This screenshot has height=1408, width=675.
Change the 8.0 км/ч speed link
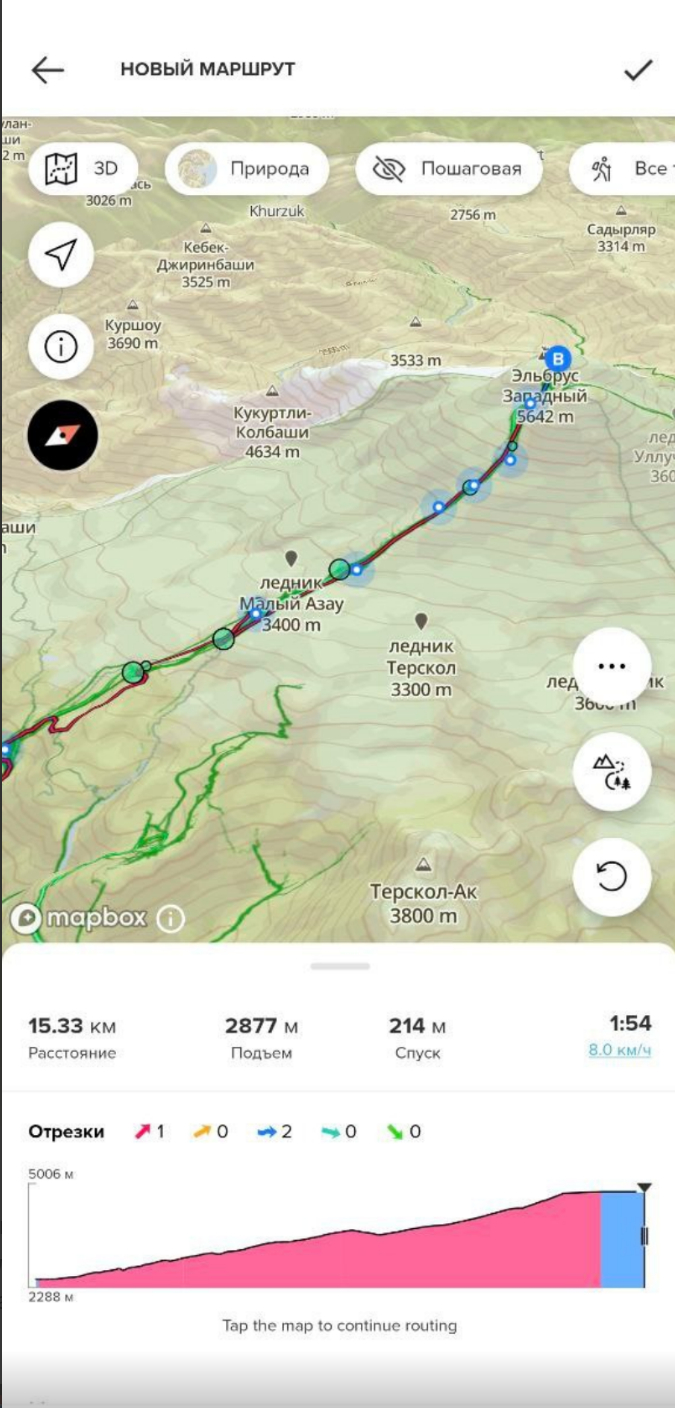pos(620,1051)
